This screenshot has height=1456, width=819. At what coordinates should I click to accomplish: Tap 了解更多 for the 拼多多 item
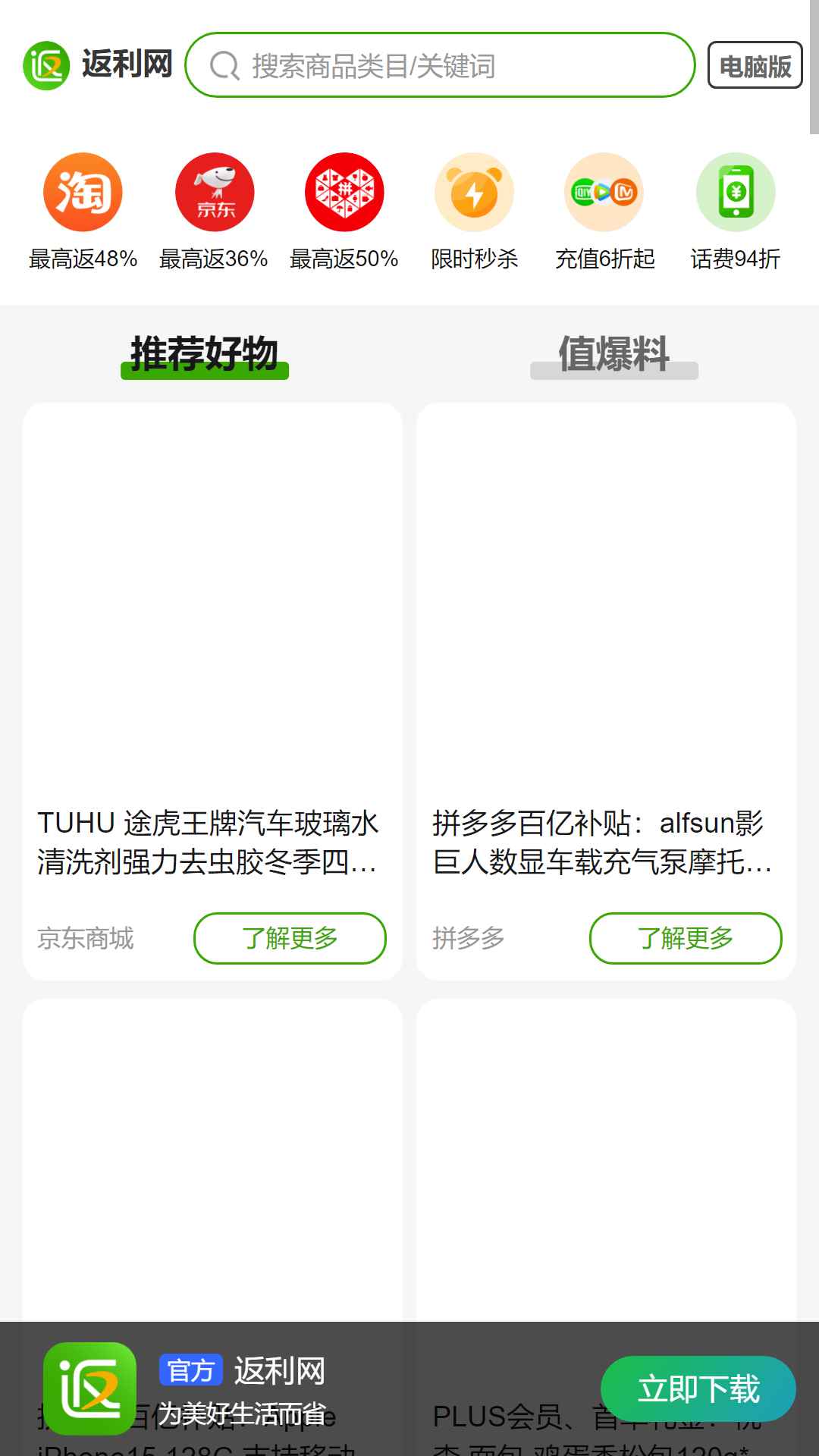pyautogui.click(x=686, y=938)
